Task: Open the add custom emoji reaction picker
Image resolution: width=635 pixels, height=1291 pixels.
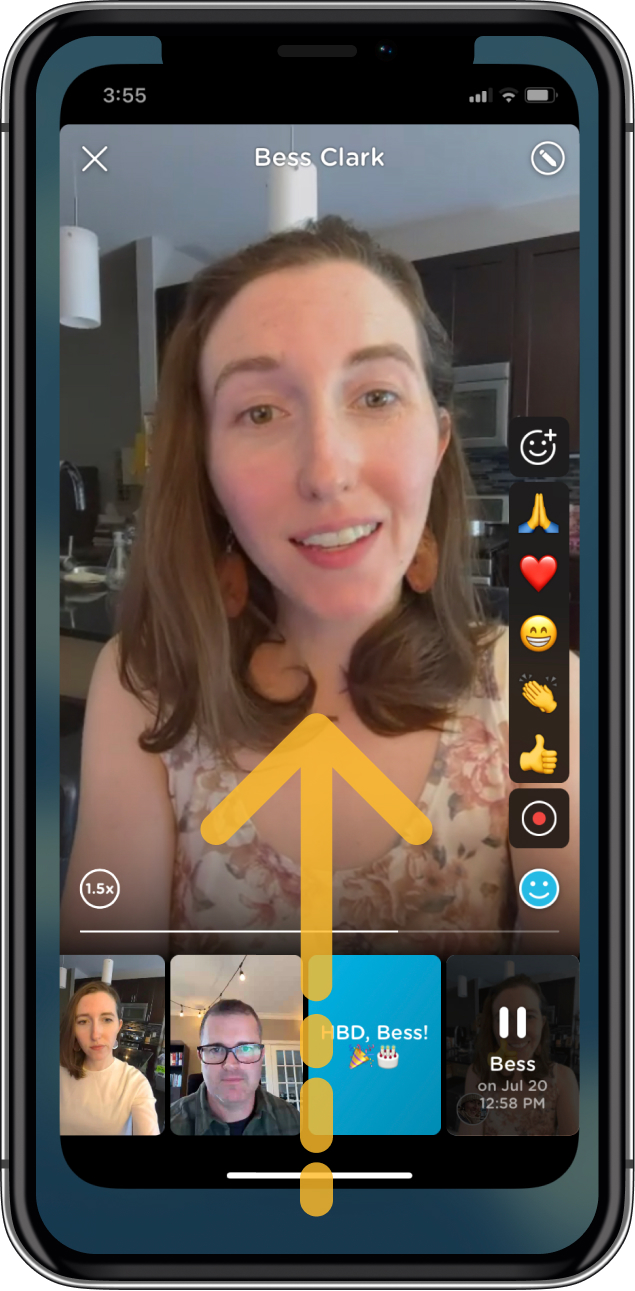Action: tap(539, 447)
